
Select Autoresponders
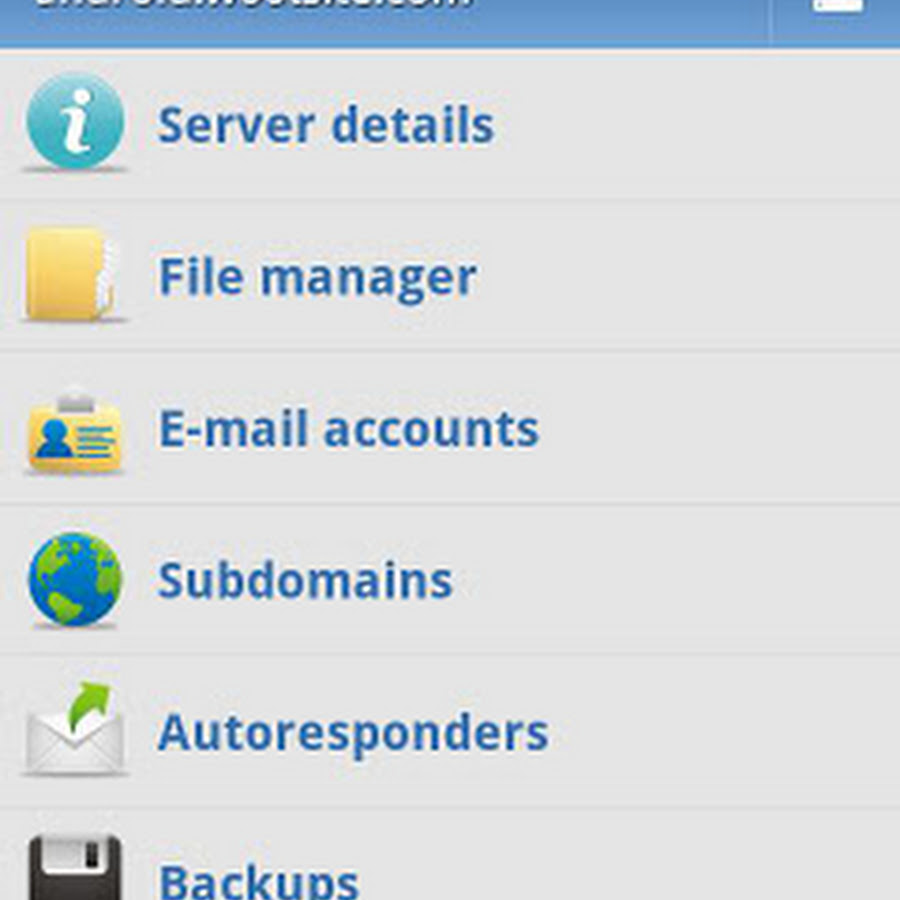(352, 733)
